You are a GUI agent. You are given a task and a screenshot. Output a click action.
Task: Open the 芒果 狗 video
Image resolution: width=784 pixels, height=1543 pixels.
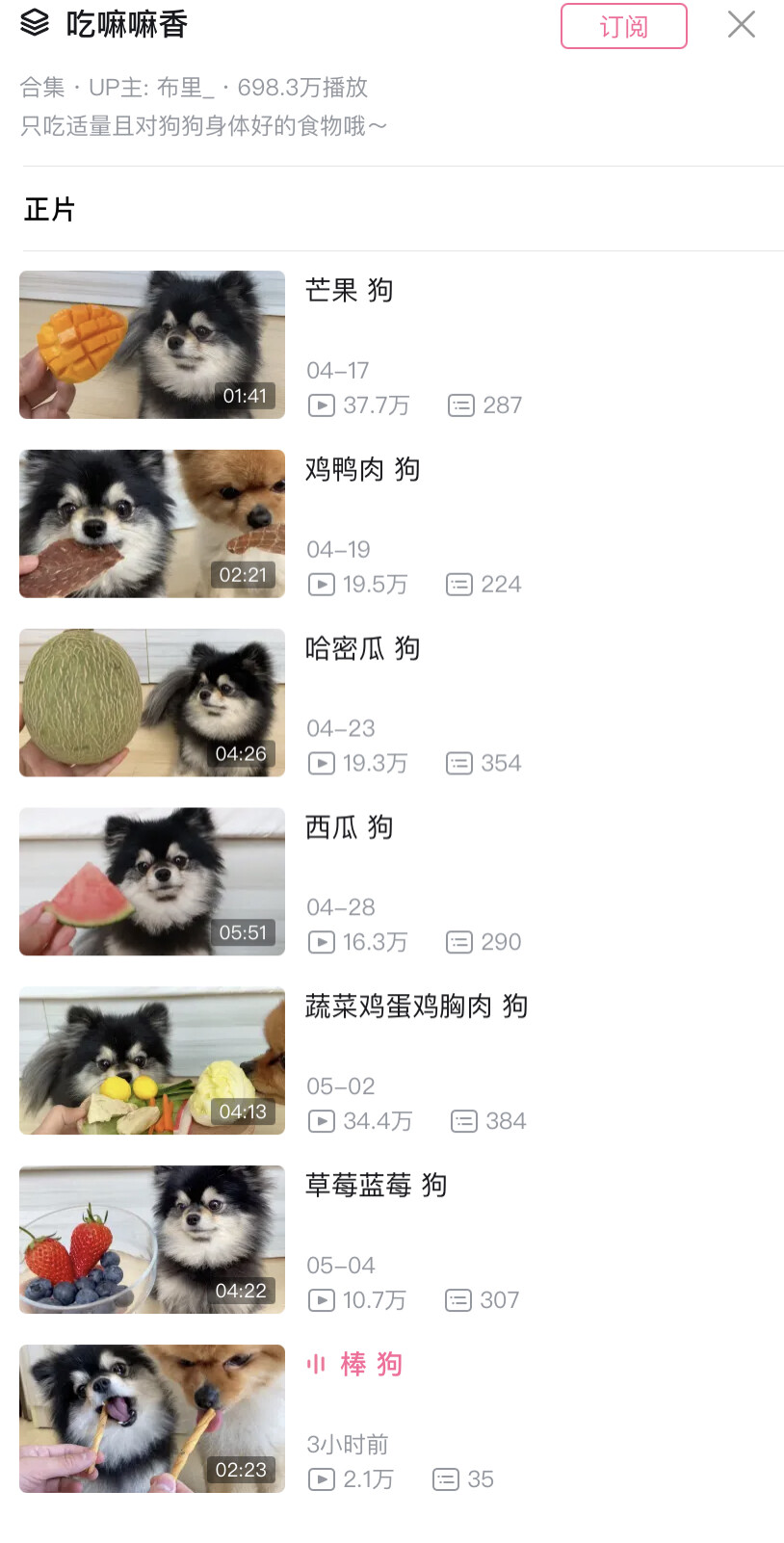(152, 345)
